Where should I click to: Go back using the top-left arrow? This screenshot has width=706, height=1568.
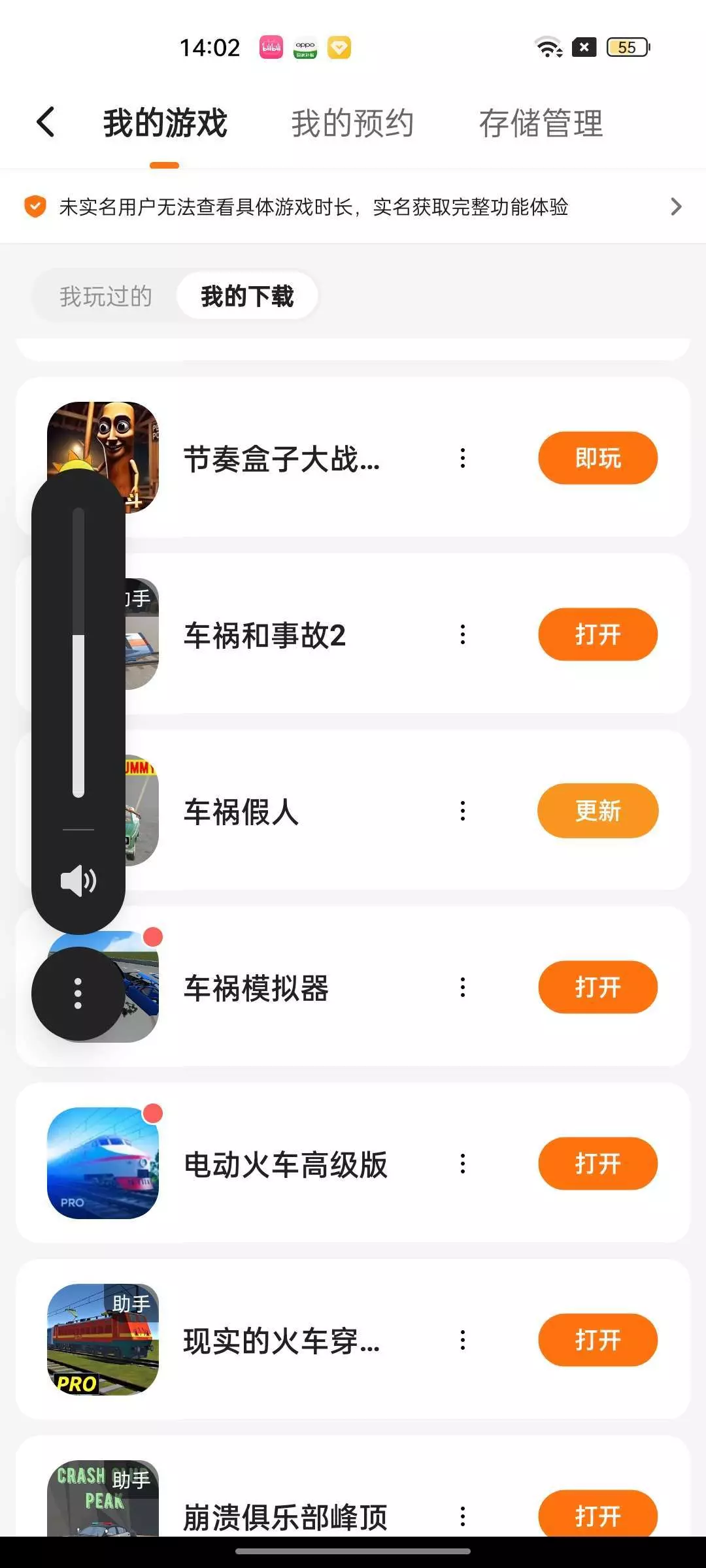pos(46,122)
